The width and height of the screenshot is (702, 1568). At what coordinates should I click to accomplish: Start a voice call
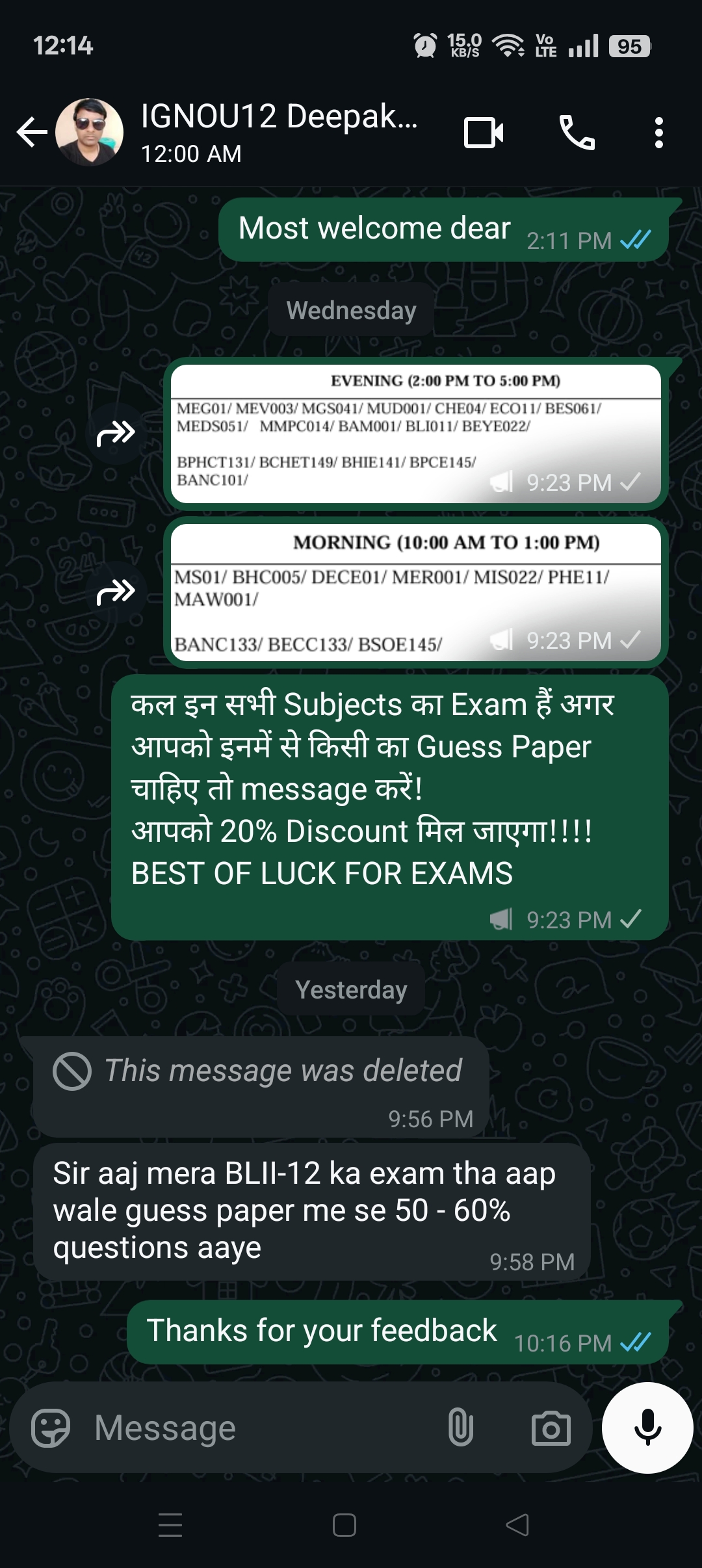coord(577,133)
